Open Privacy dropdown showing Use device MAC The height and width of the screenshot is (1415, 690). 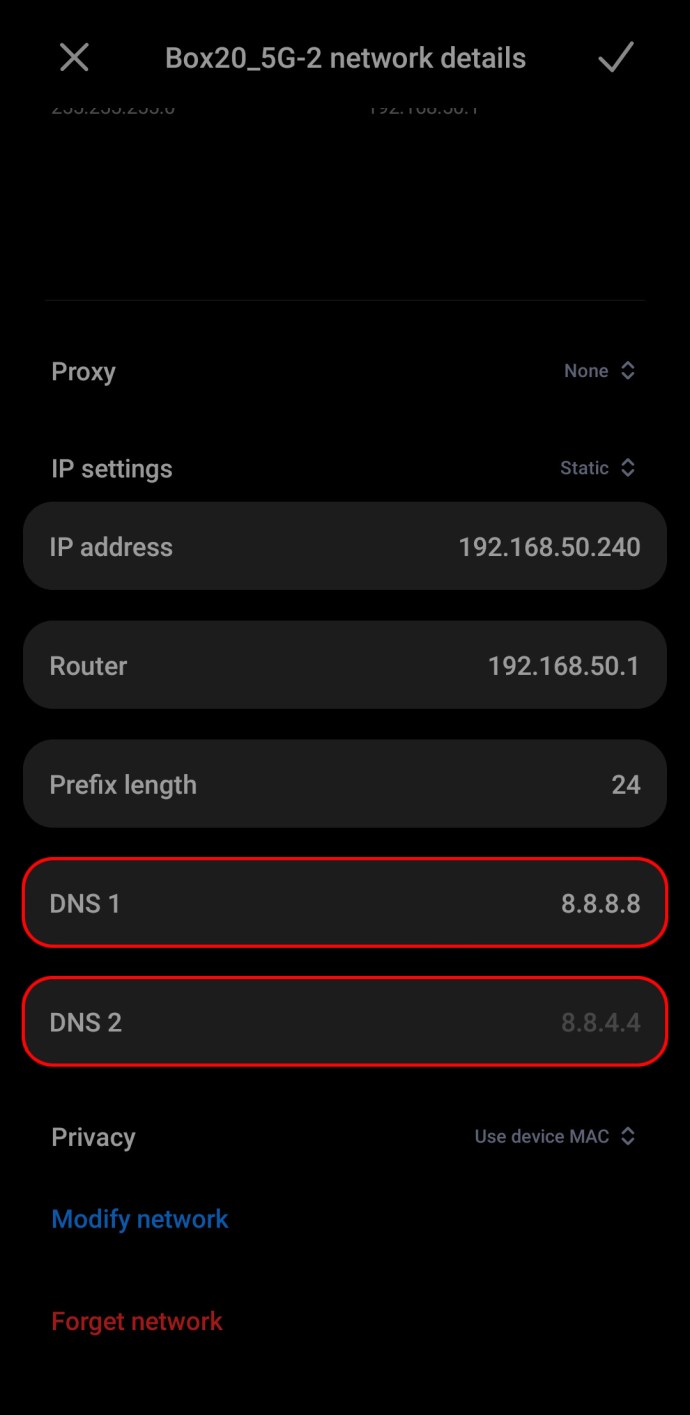[x=555, y=1136]
